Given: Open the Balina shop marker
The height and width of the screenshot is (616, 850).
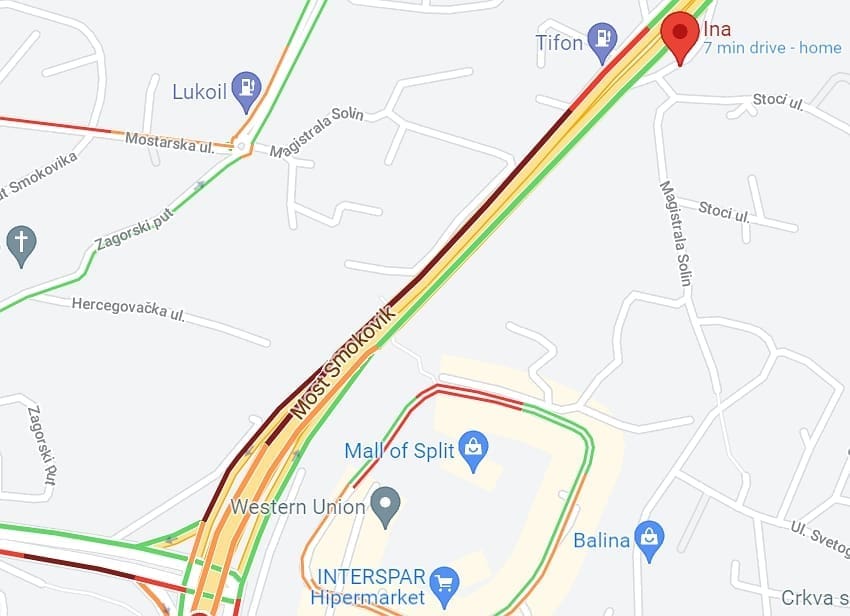Looking at the screenshot, I should 649,540.
